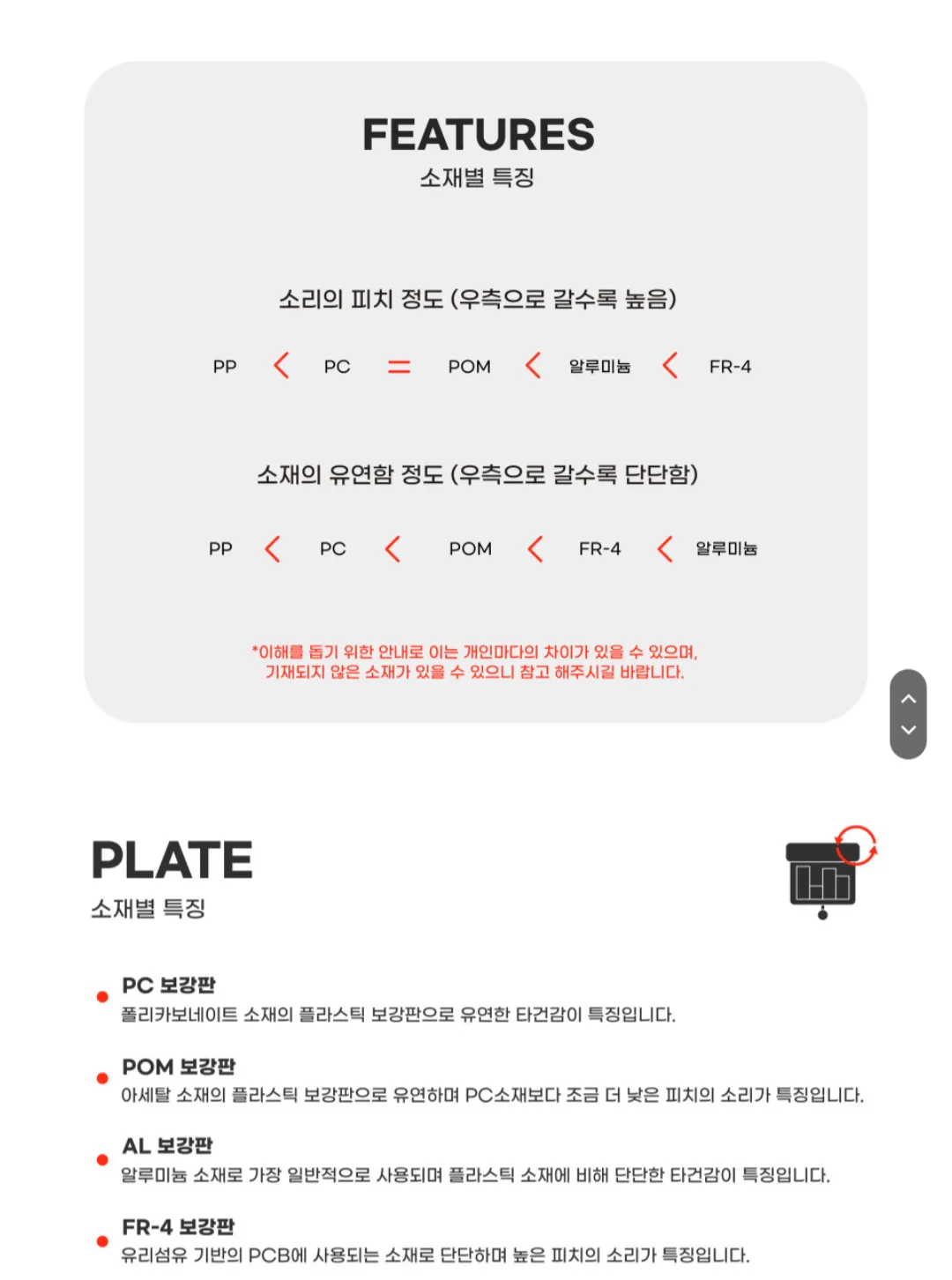Tap the floating scroll-to-bottom arrow
Screen dimensions: 952x1280
[908, 730]
